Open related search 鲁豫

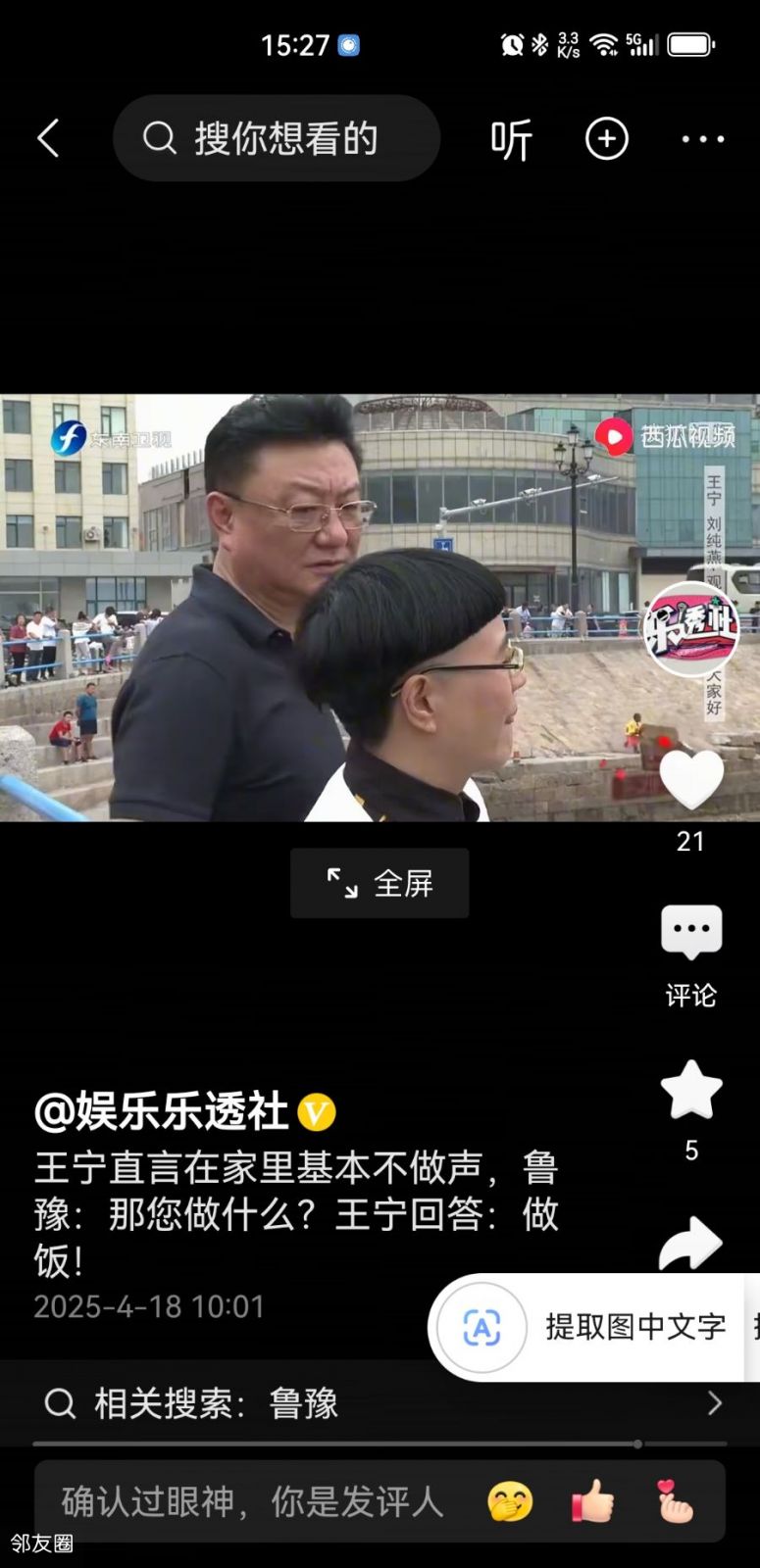pos(380,1403)
